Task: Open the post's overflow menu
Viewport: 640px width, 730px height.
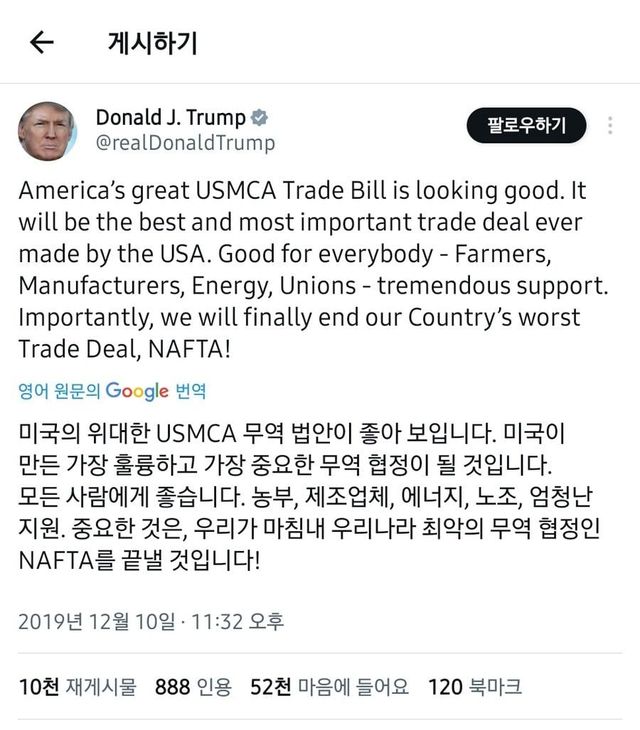Action: (610, 126)
